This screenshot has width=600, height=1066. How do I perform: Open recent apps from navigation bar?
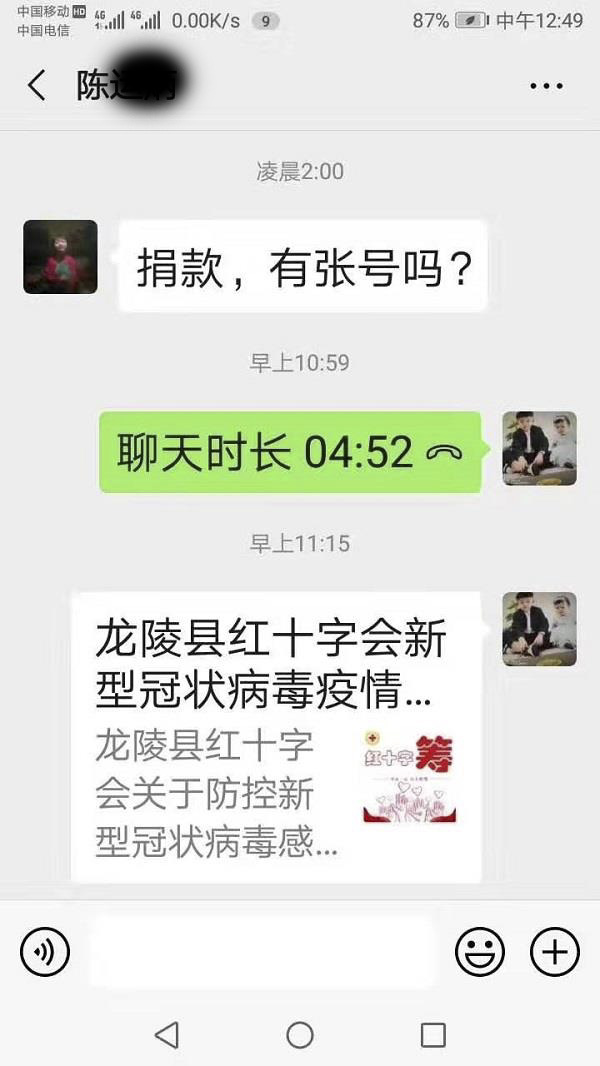point(432,1035)
